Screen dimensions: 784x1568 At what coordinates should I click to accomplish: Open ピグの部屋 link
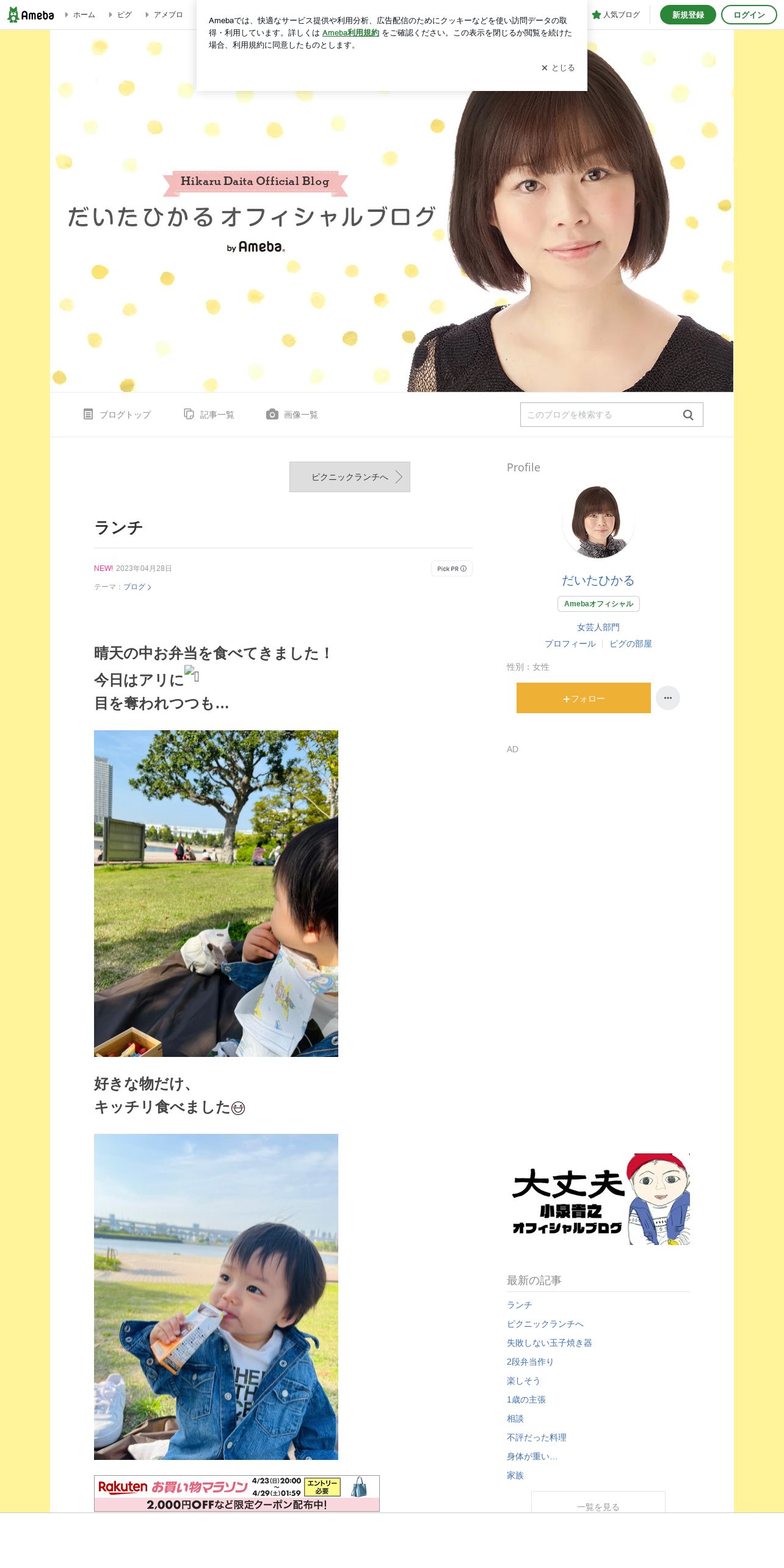coord(631,644)
